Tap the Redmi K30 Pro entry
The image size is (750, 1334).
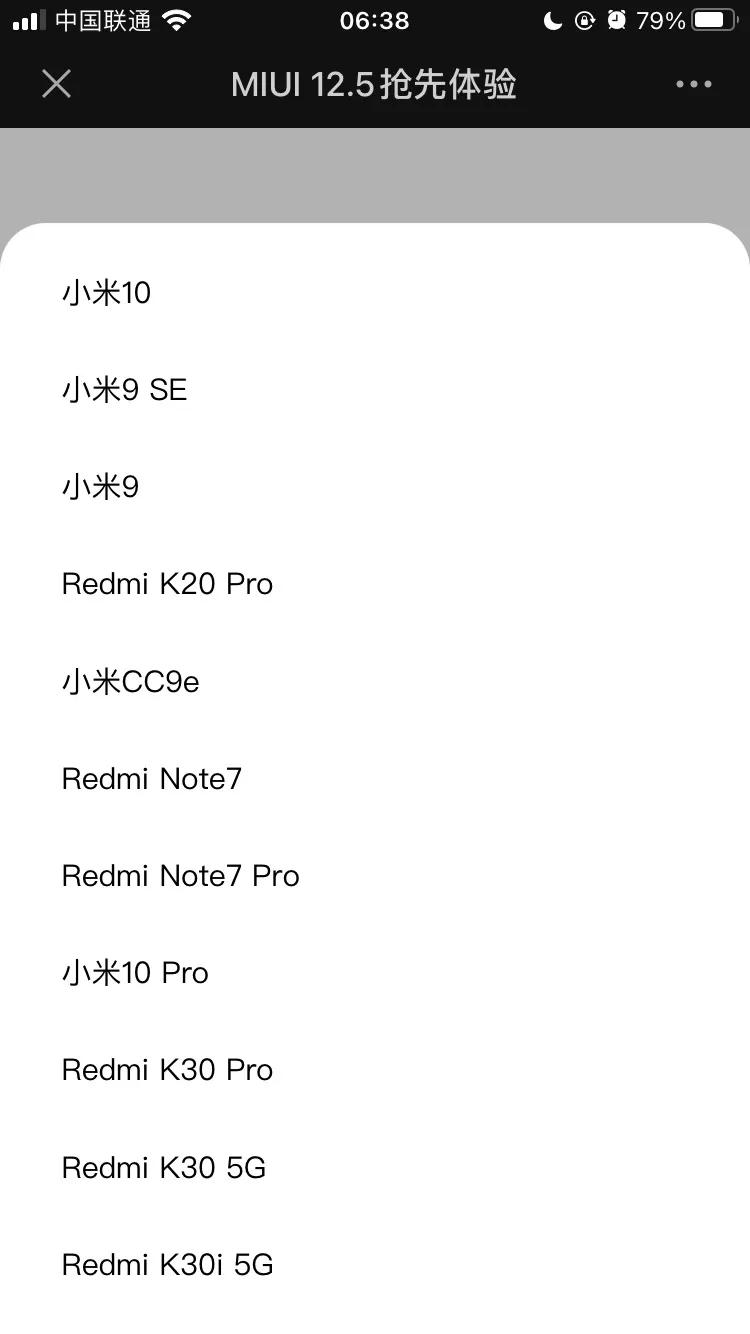[167, 1069]
